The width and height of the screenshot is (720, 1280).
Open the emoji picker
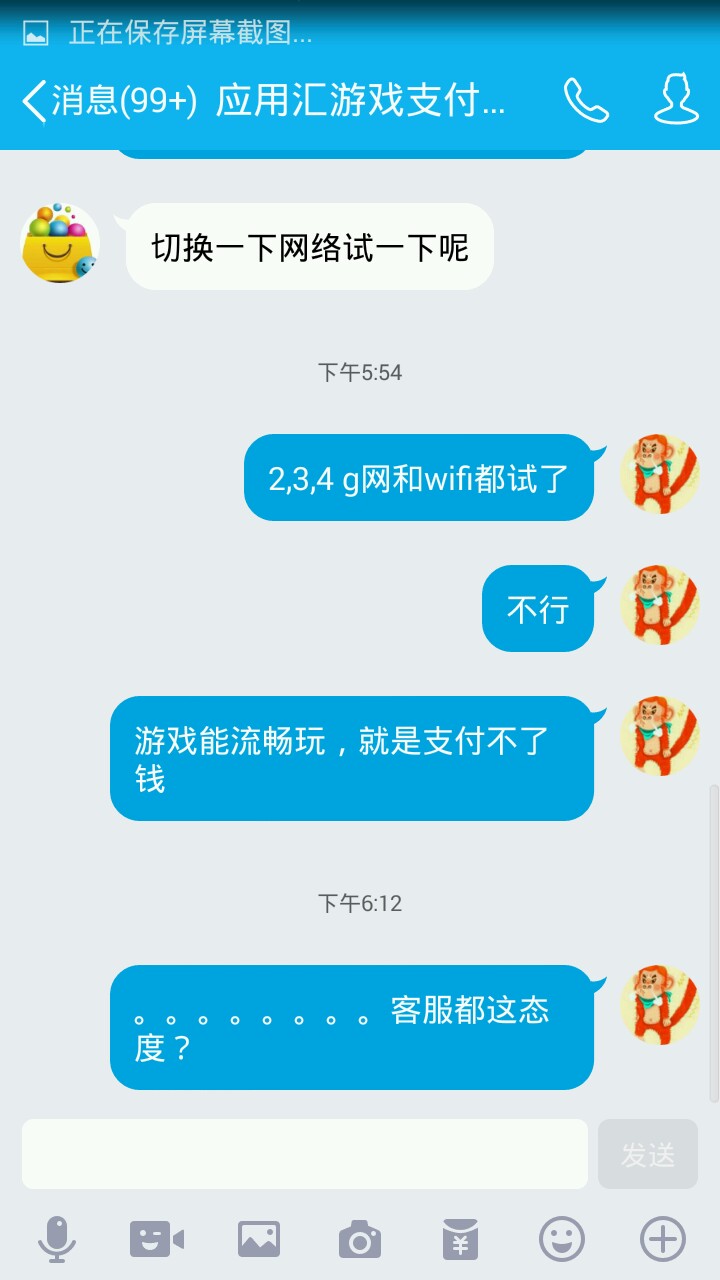click(x=562, y=1240)
